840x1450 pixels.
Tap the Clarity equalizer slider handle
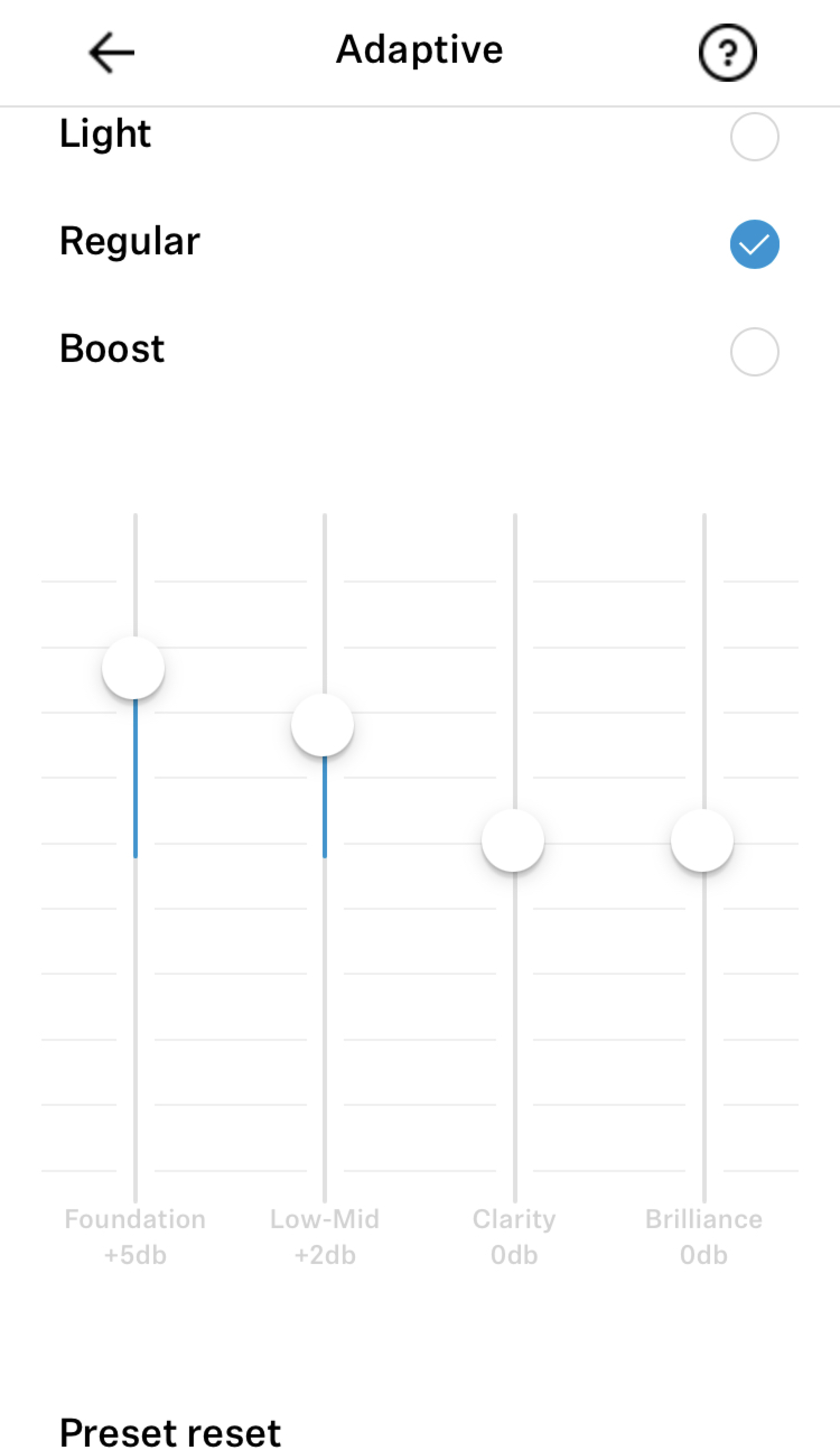pyautogui.click(x=513, y=841)
